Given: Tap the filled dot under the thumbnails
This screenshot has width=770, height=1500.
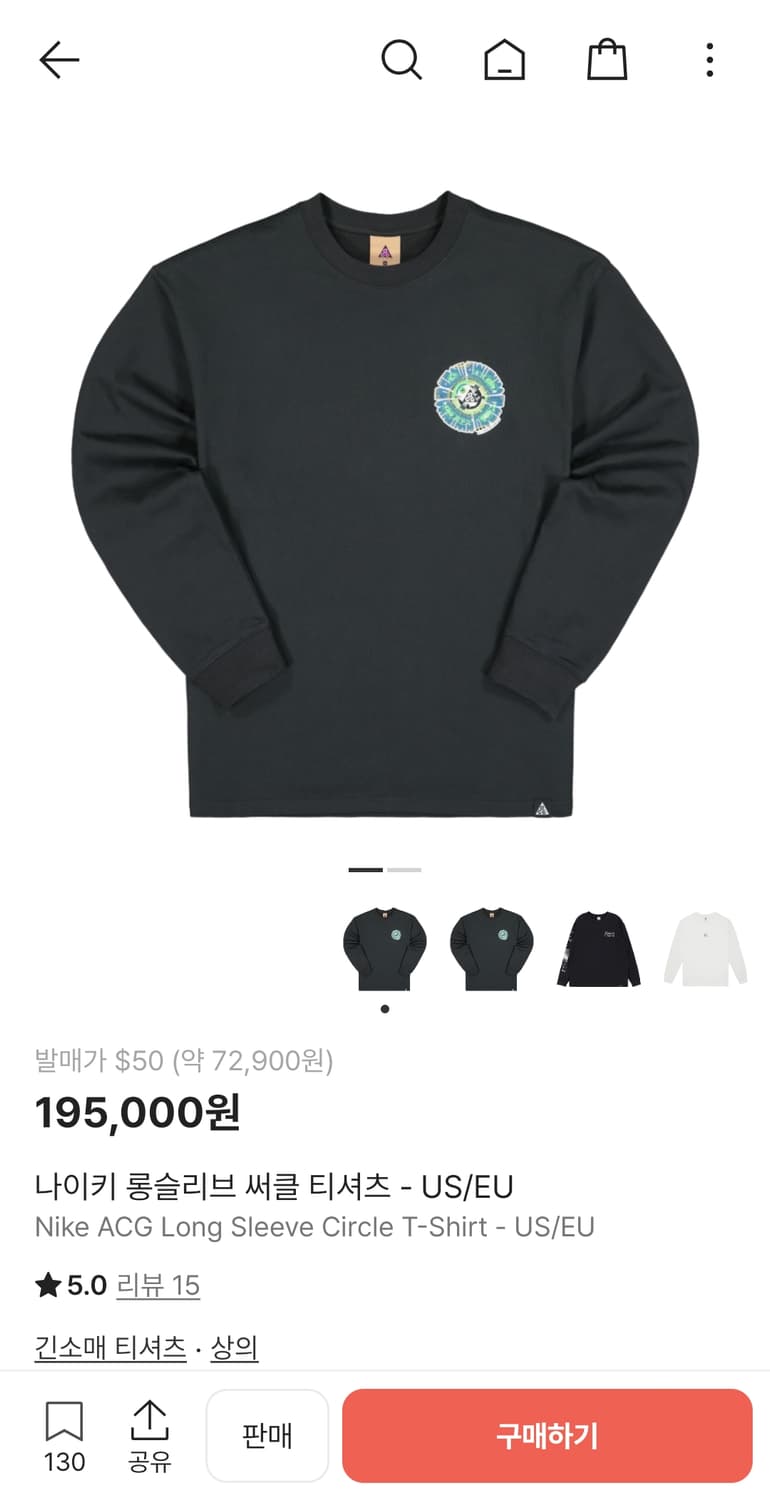Looking at the screenshot, I should (x=384, y=1009).
